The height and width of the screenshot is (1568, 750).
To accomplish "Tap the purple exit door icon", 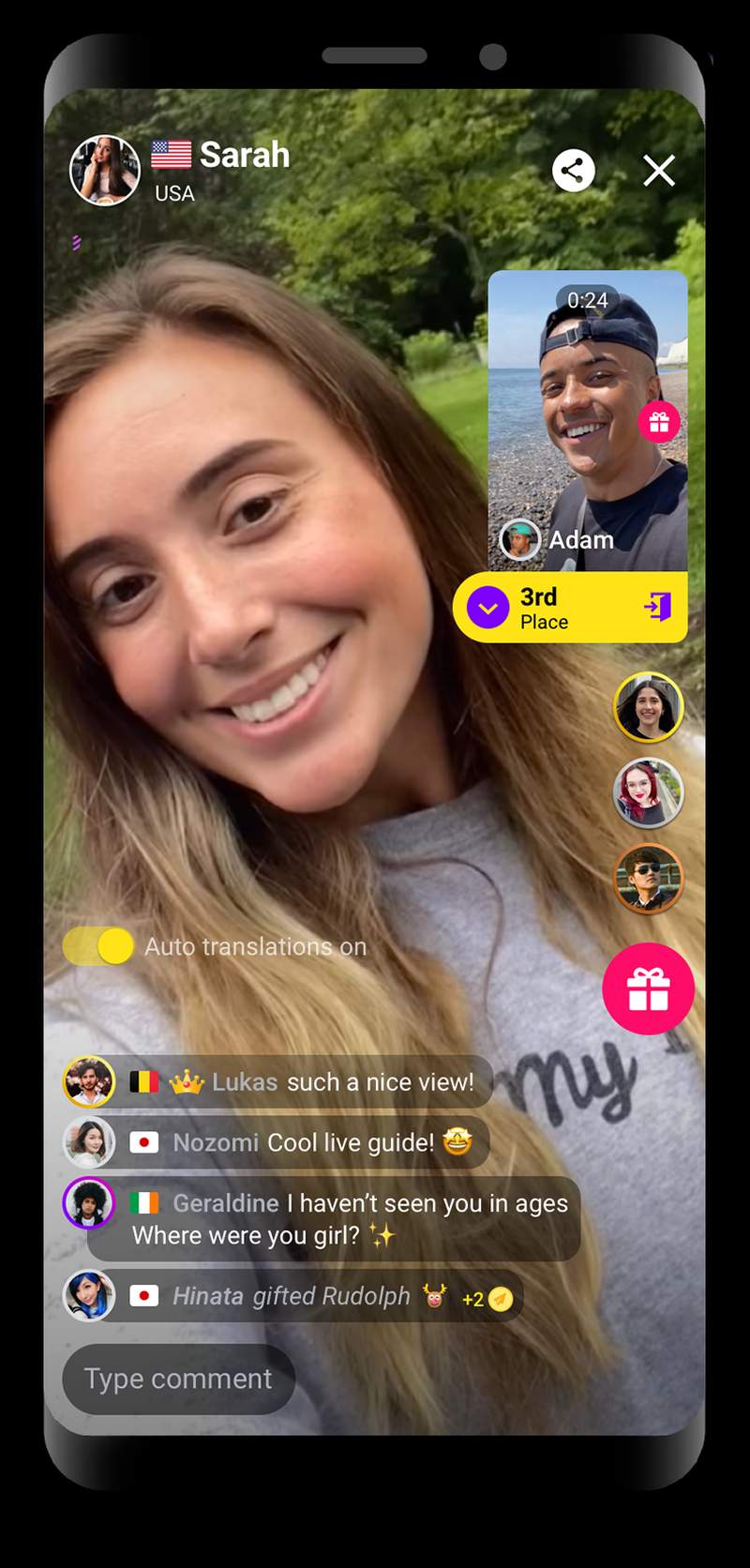I will [x=658, y=607].
